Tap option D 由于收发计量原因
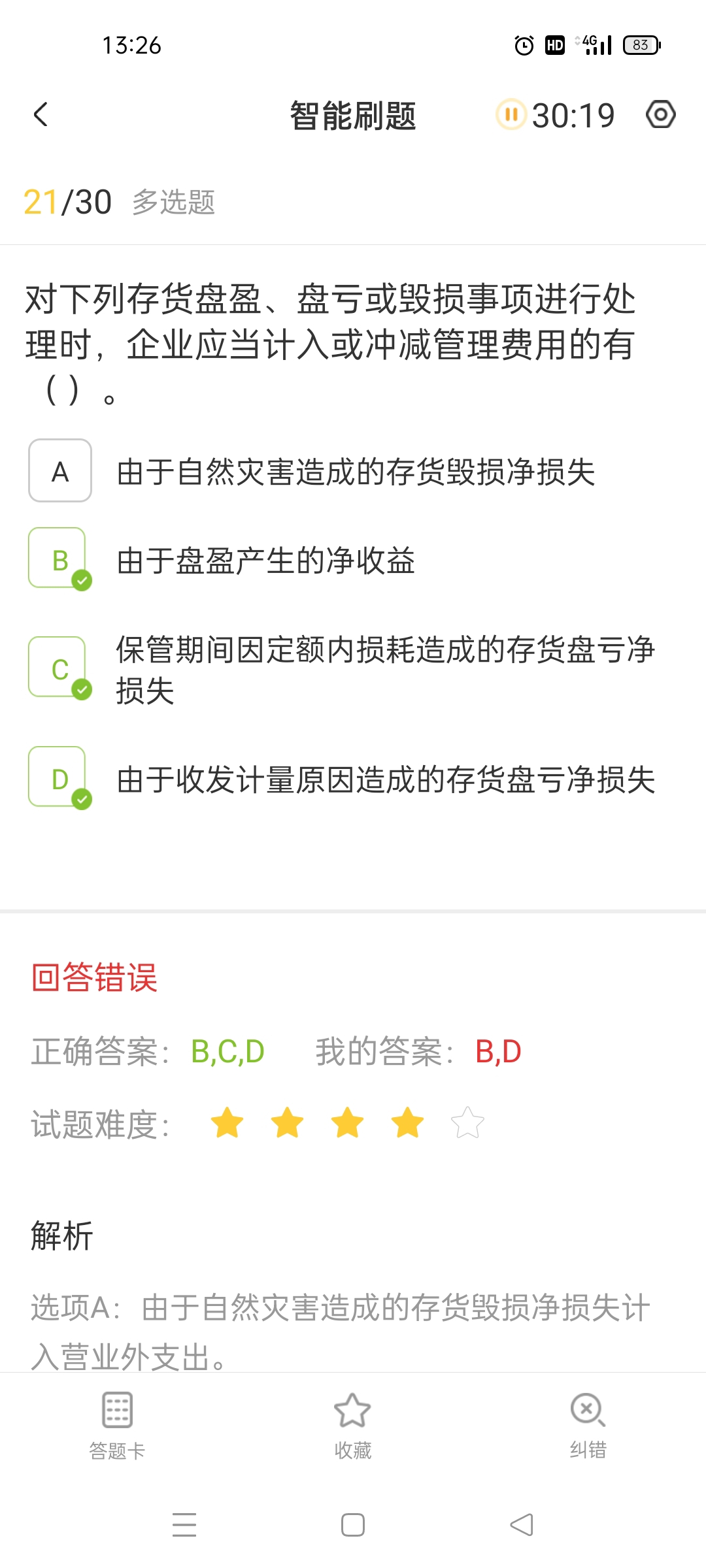This screenshot has height=1568, width=706. point(59,777)
